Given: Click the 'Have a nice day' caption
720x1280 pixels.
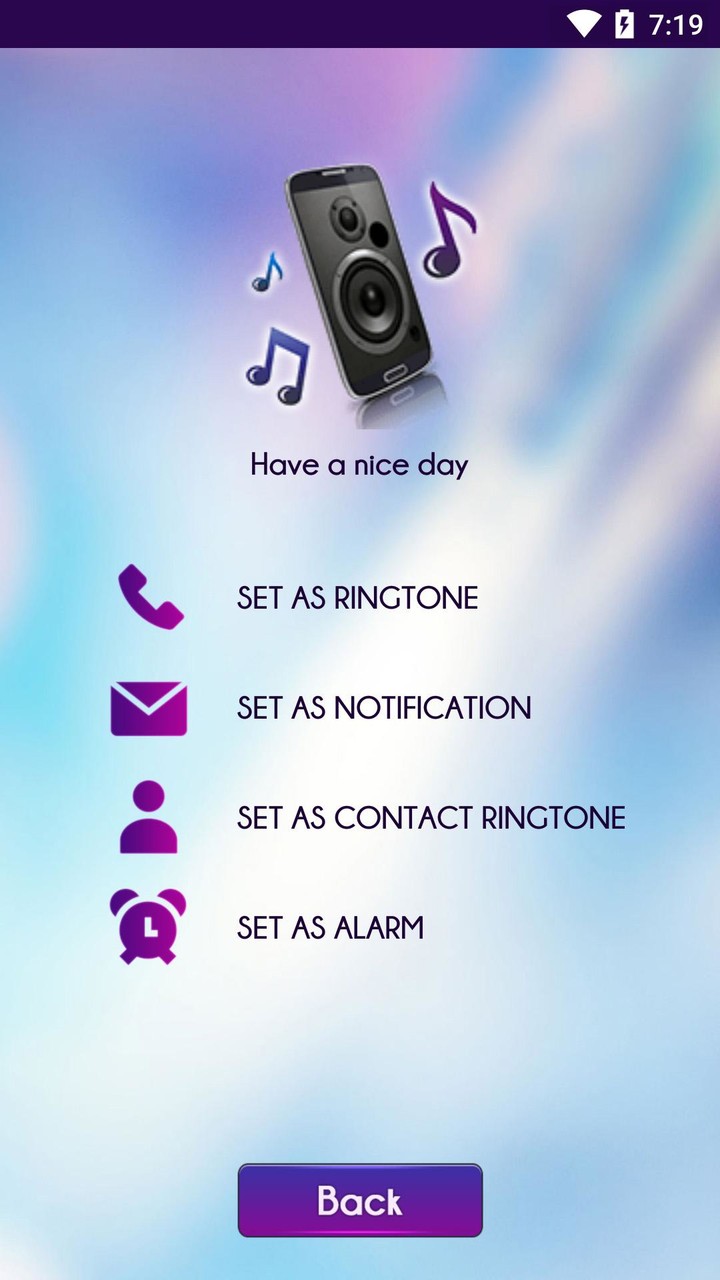Looking at the screenshot, I should click(359, 464).
